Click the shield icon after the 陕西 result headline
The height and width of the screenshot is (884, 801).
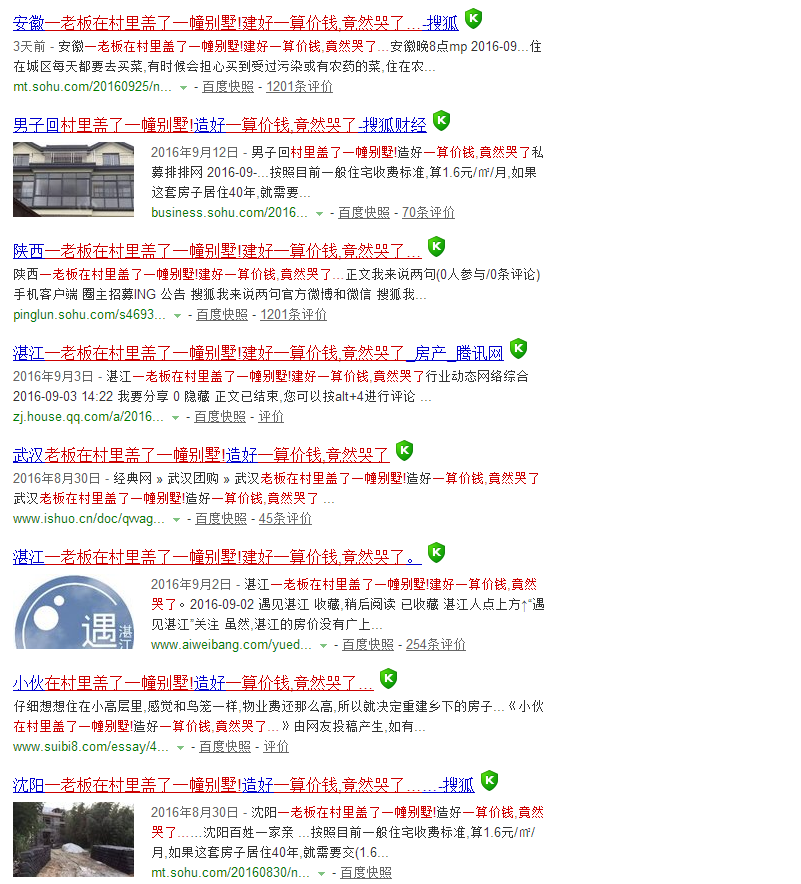(434, 246)
